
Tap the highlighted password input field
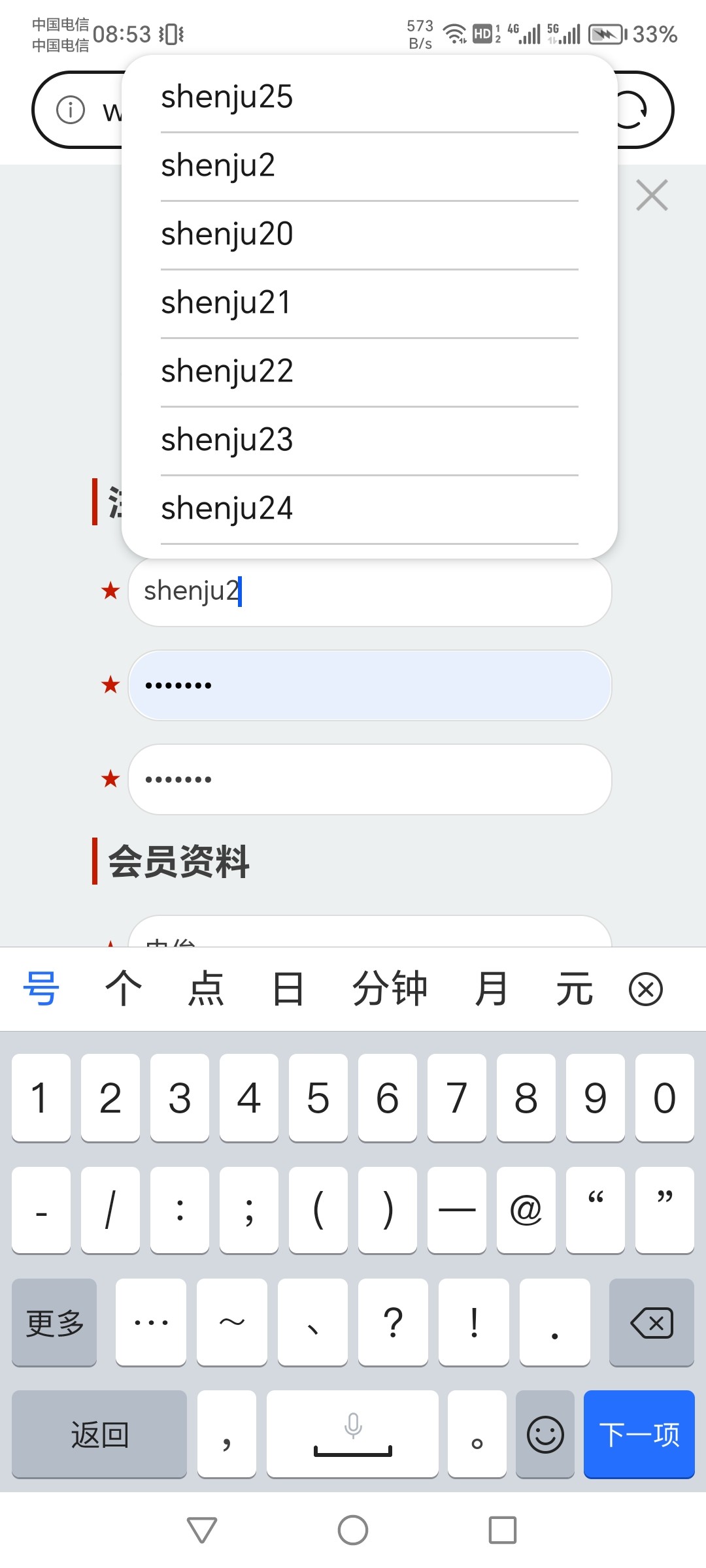coord(369,685)
